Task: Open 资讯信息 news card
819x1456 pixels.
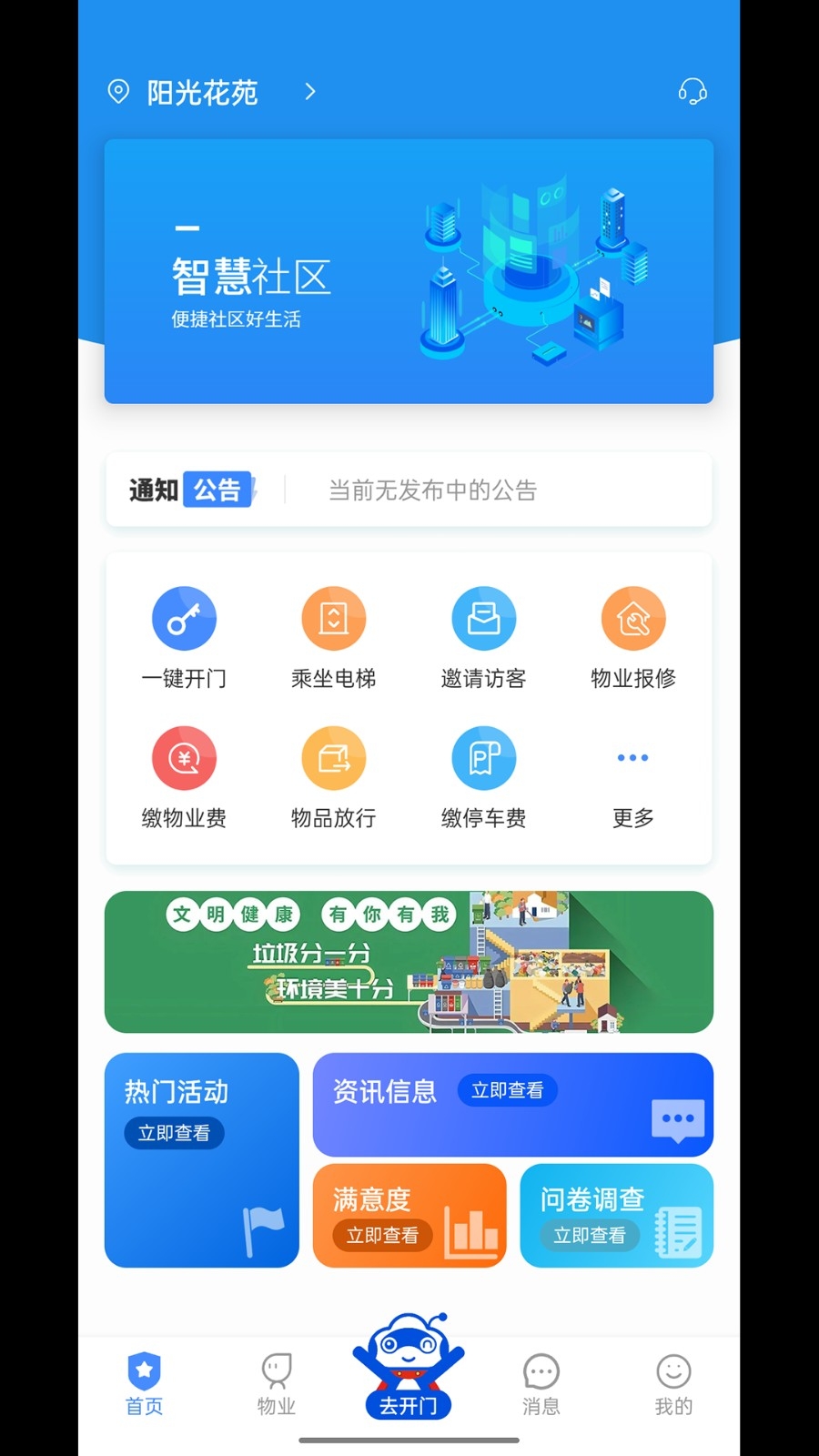Action: (512, 1104)
